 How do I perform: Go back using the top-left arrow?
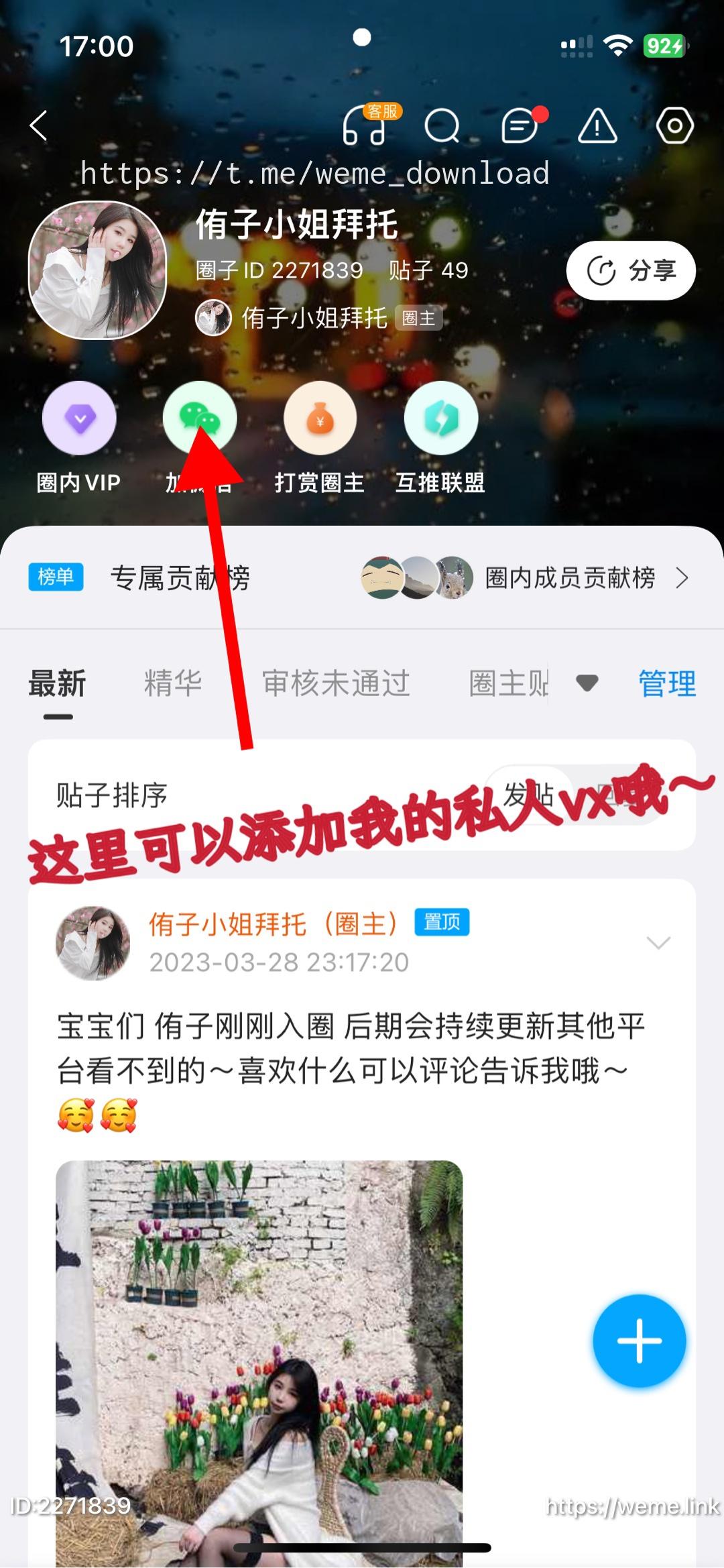(39, 125)
